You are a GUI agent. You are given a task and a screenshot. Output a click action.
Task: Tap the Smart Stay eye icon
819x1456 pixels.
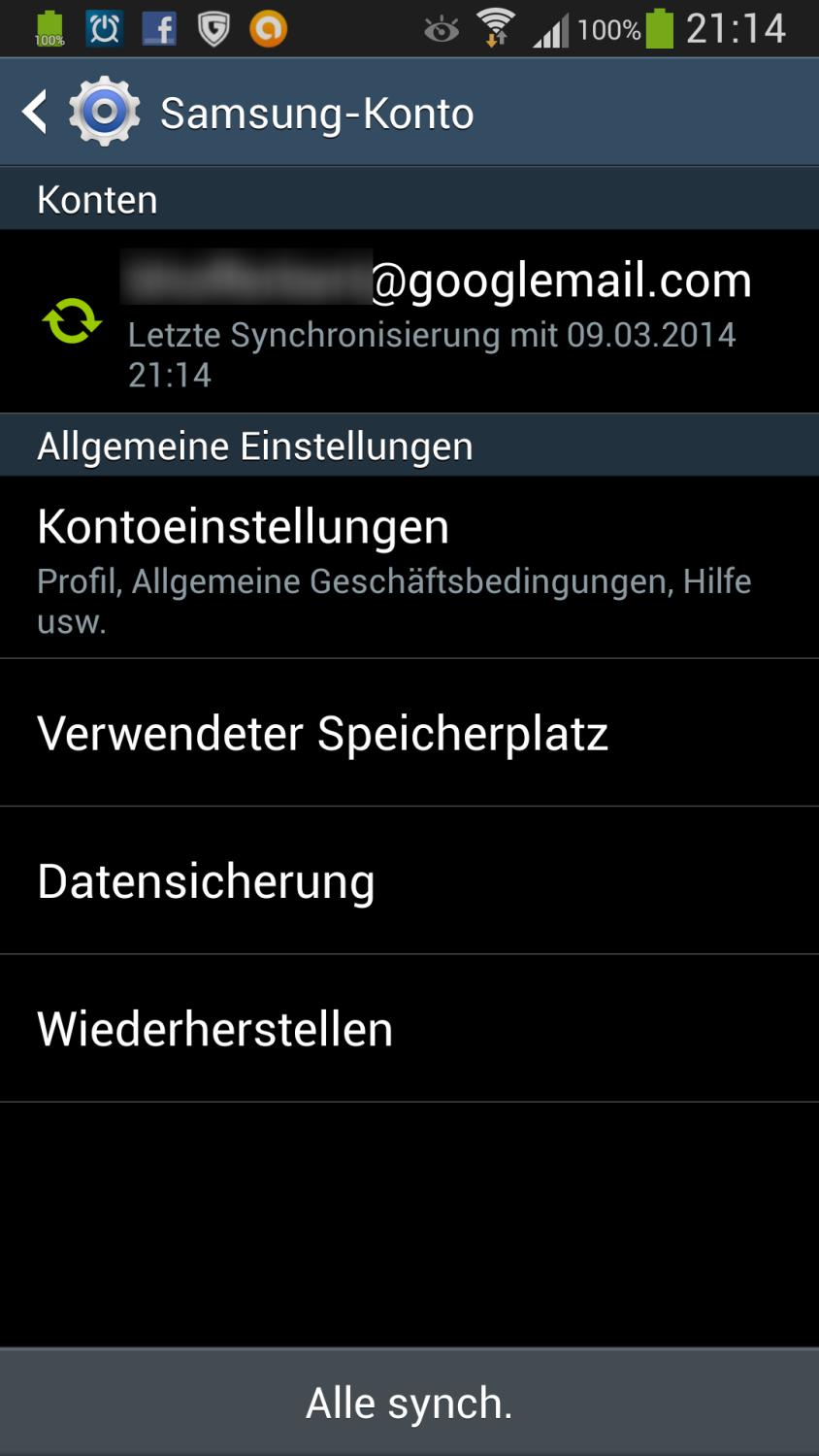pos(441,28)
